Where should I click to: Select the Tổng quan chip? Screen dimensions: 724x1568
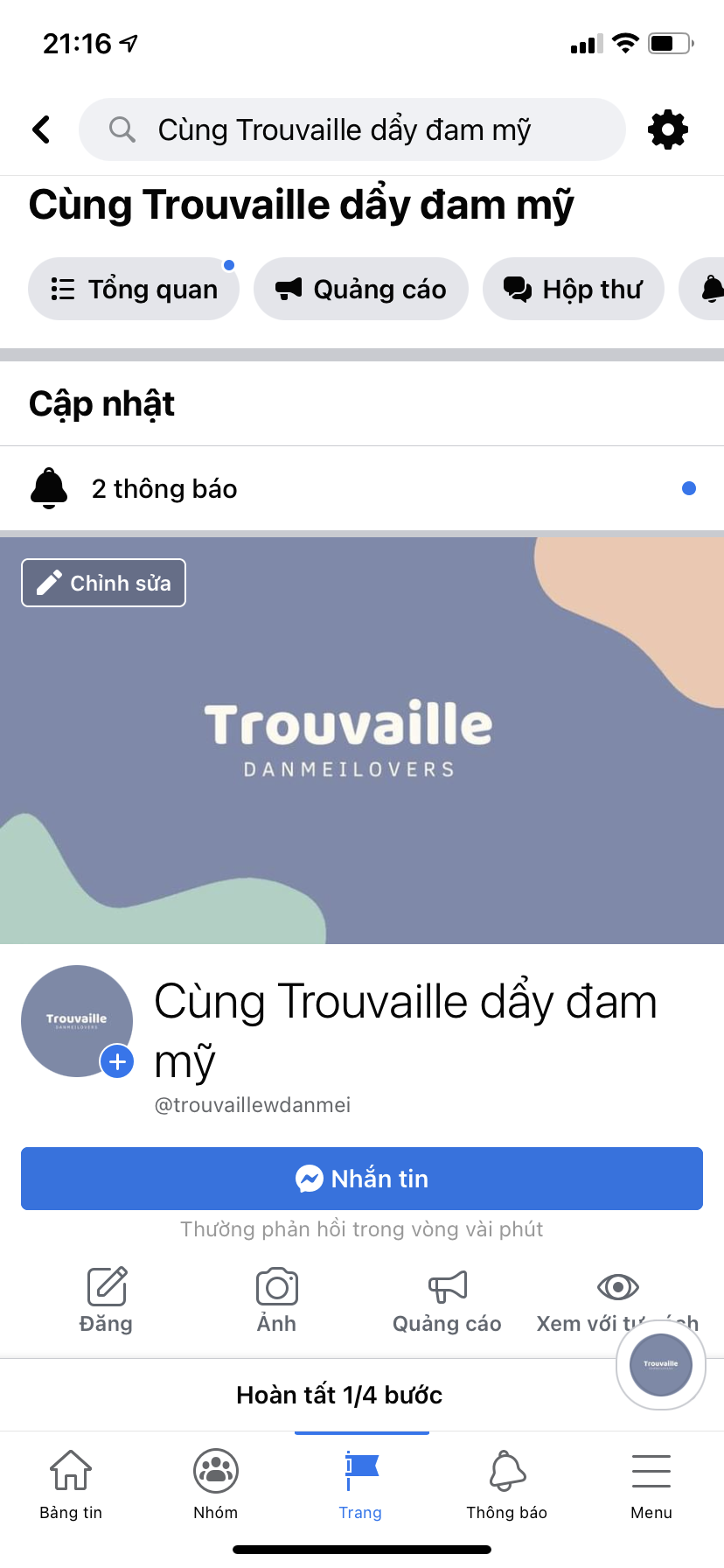point(134,289)
